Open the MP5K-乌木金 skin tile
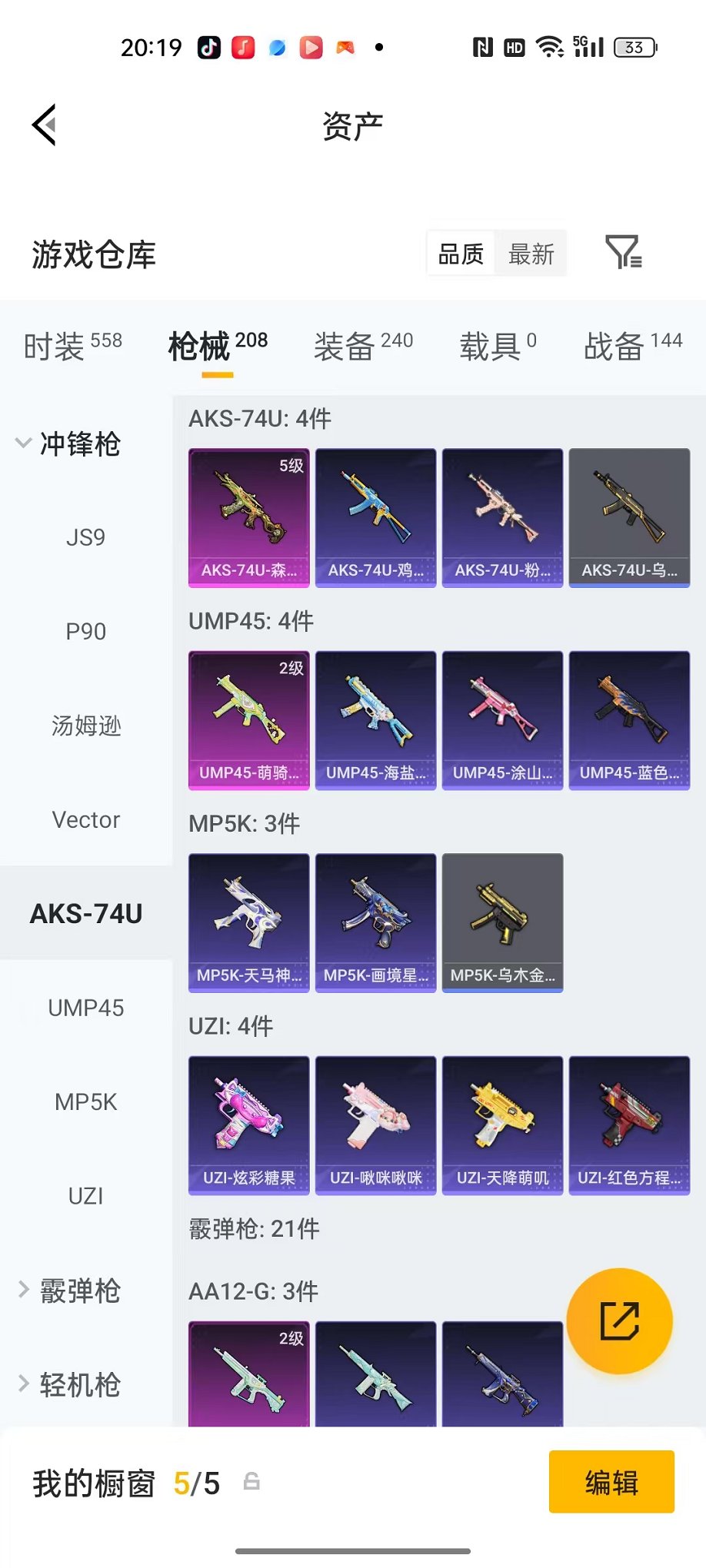706x1568 pixels. pyautogui.click(x=503, y=922)
